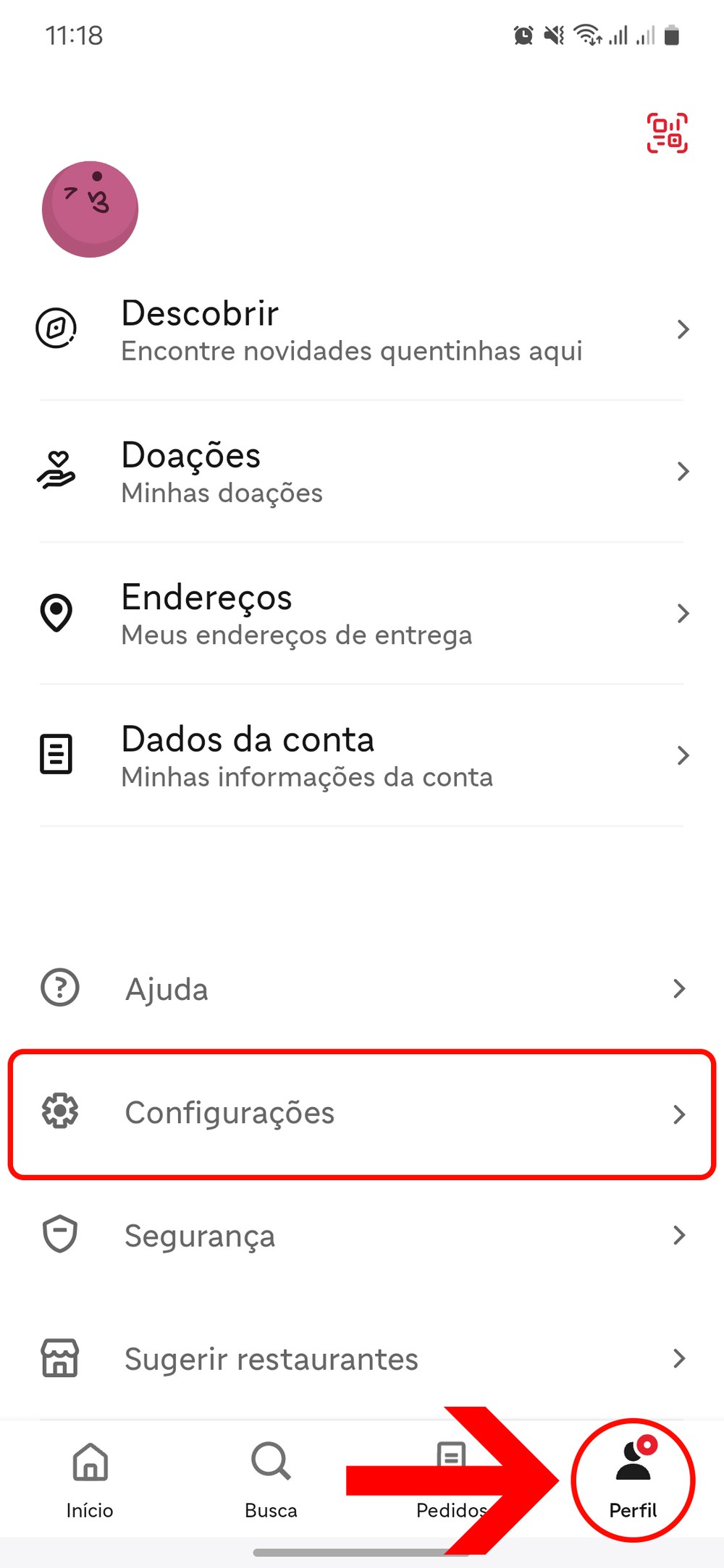Open the Descobrir section

pyautogui.click(x=362, y=330)
